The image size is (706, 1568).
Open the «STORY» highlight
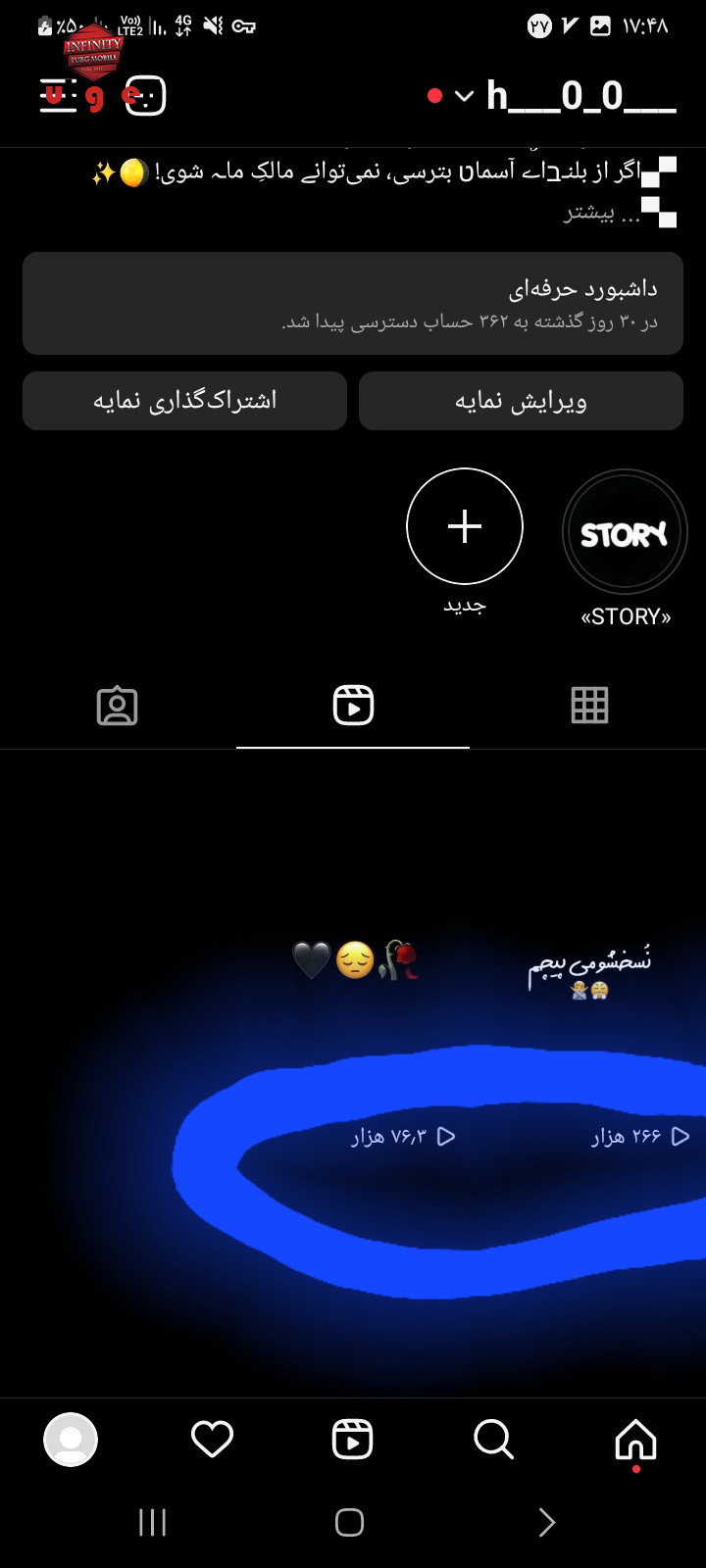[625, 532]
